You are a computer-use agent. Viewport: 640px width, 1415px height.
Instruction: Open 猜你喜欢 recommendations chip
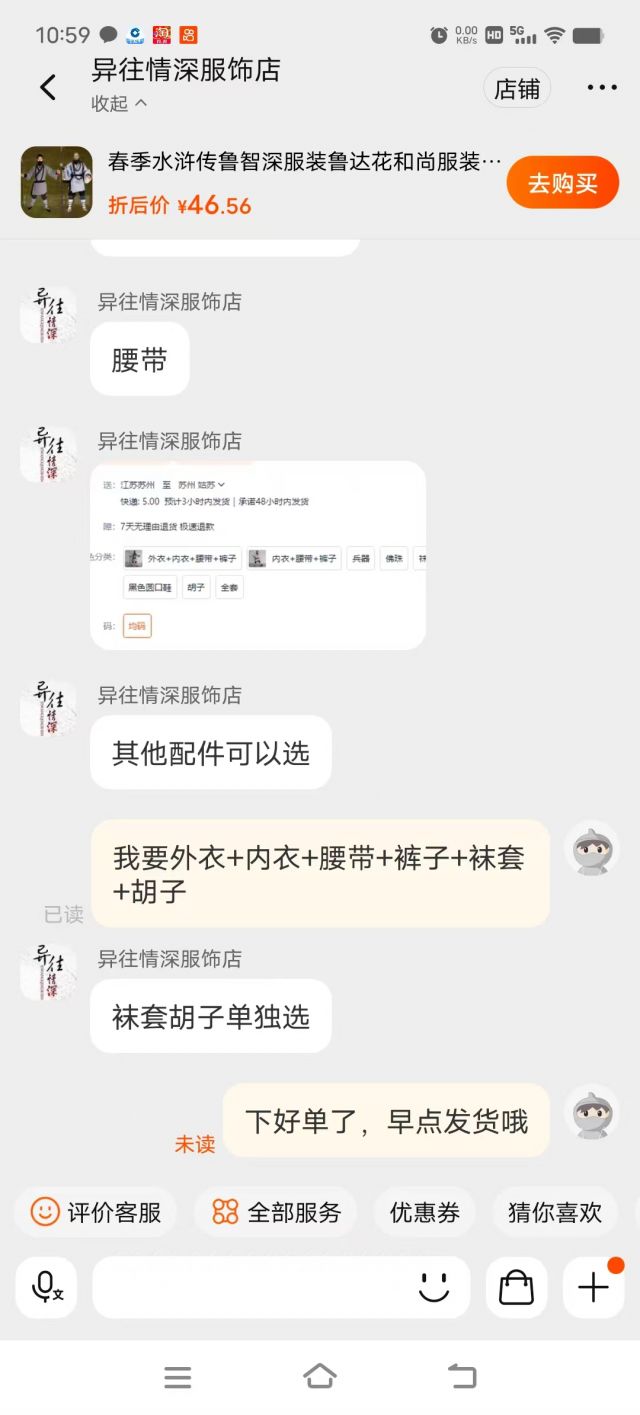(x=554, y=1213)
